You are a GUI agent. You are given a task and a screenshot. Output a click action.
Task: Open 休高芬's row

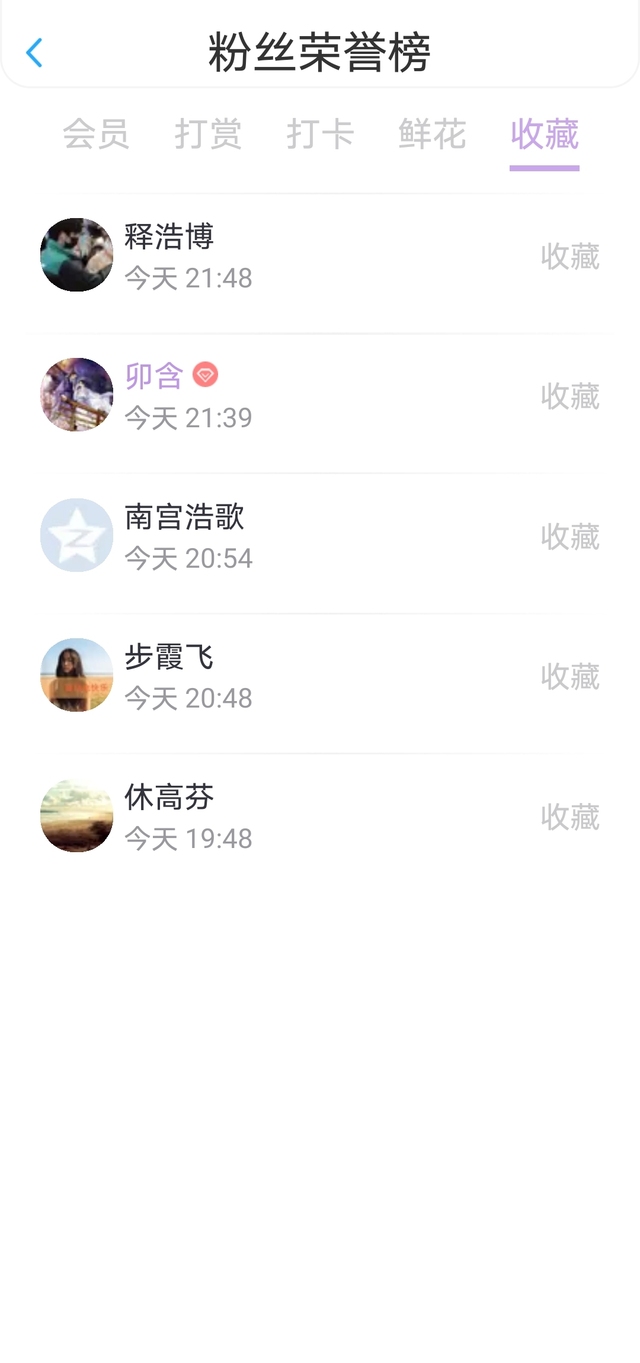[320, 816]
